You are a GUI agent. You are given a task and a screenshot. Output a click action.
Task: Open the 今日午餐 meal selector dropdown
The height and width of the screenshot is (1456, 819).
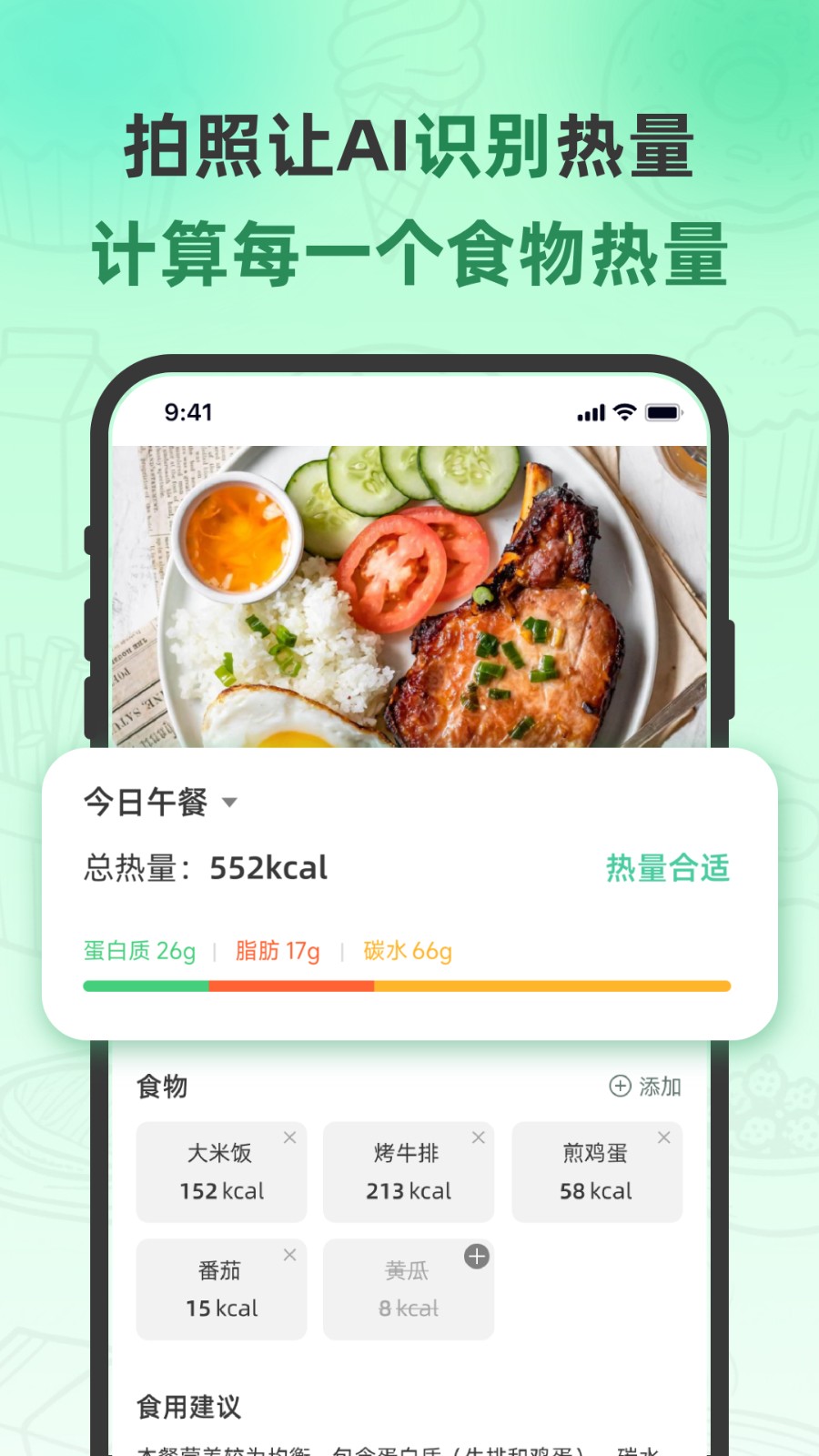144,802
